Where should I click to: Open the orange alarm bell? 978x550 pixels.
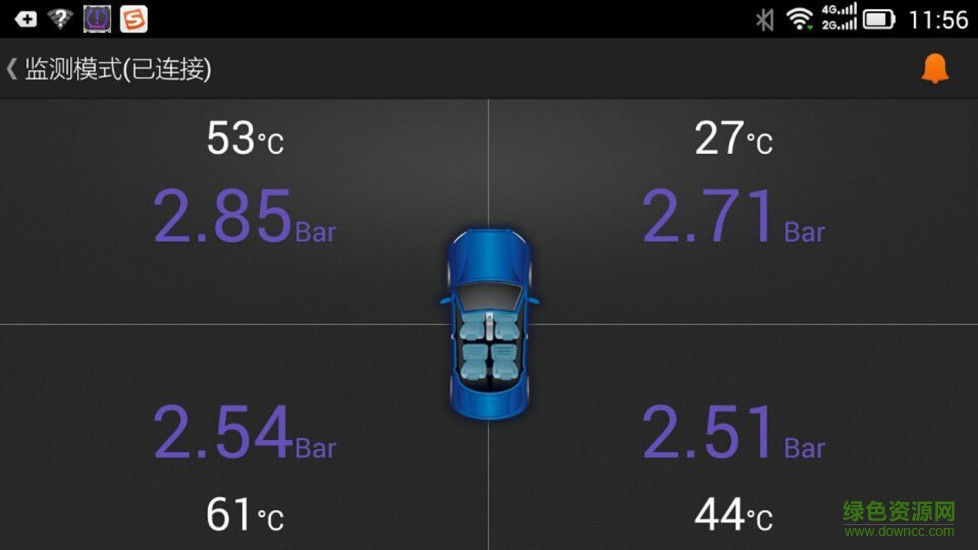(934, 68)
